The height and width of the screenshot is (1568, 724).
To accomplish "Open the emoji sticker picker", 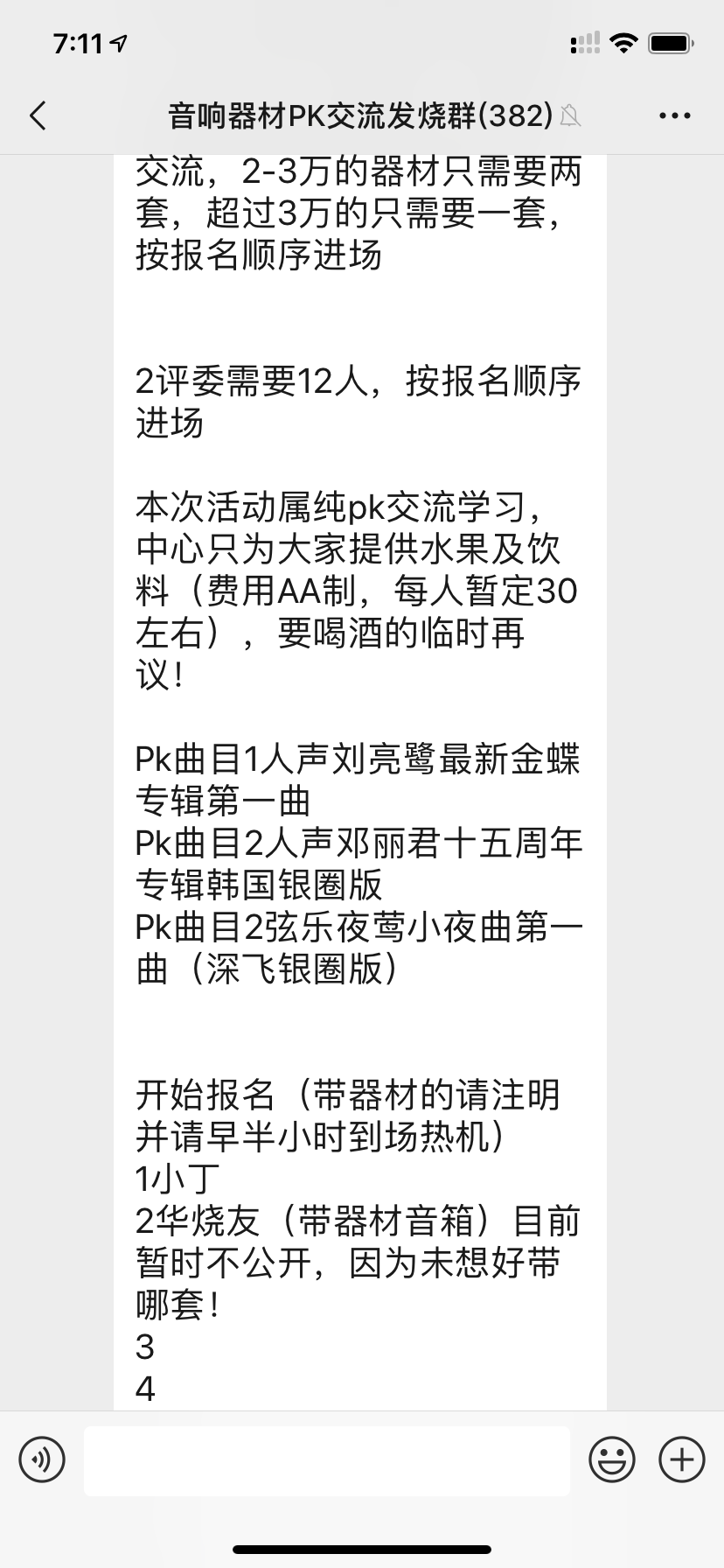I will point(612,1459).
